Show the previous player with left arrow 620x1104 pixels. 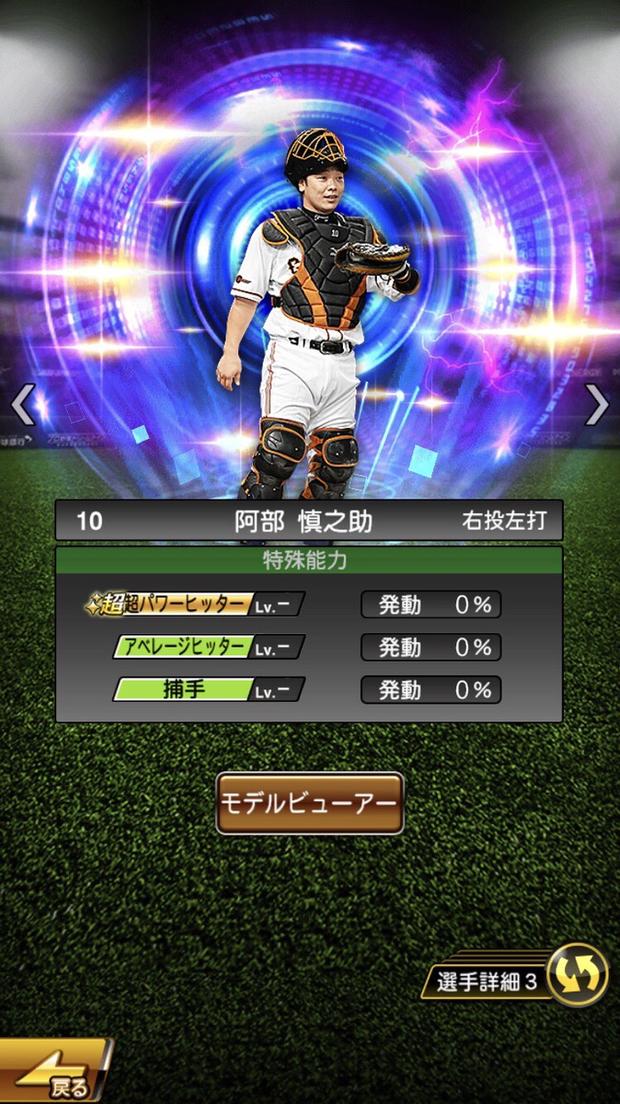(x=23, y=404)
